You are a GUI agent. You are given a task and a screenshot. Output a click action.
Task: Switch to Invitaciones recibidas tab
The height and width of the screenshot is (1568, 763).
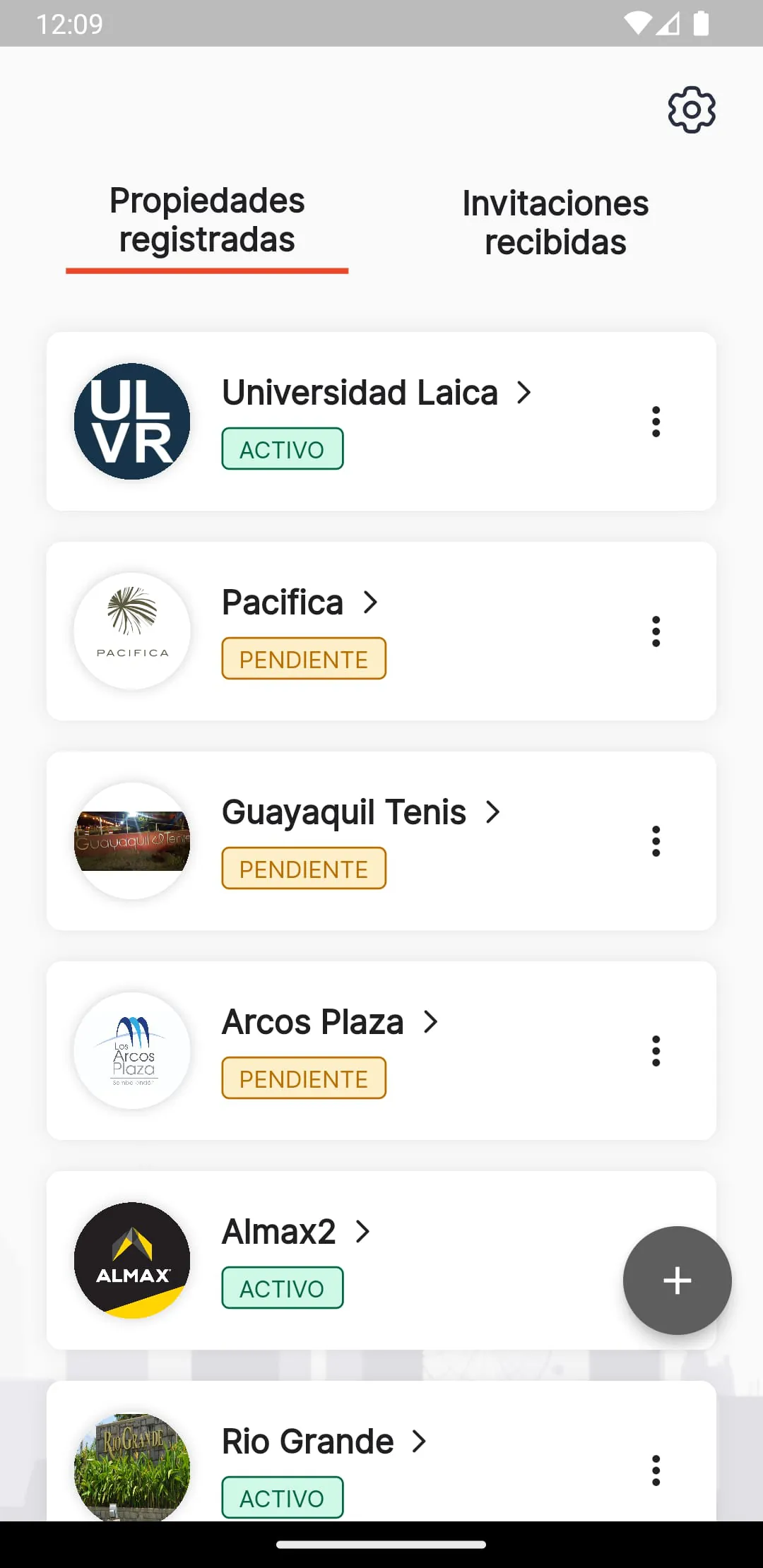pos(555,222)
